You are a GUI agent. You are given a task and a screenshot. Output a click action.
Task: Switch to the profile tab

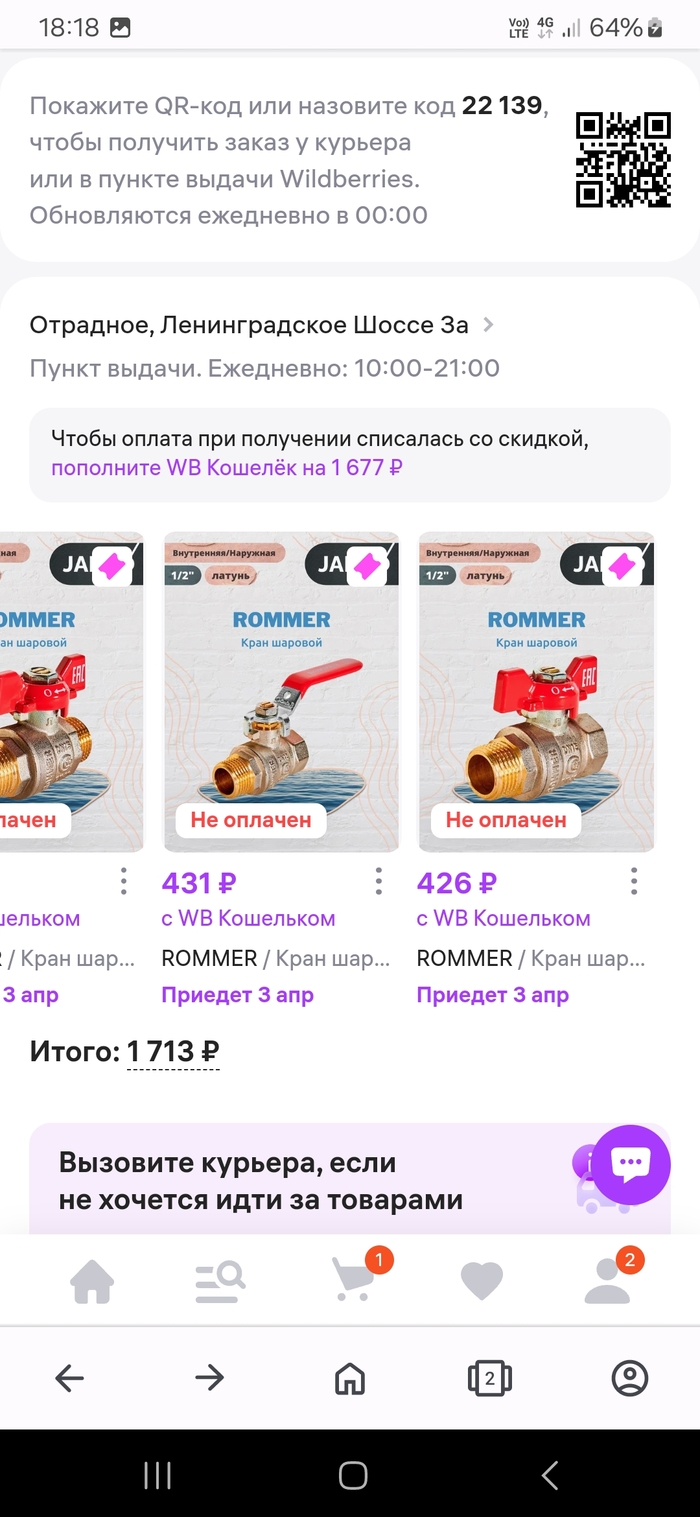point(608,1281)
